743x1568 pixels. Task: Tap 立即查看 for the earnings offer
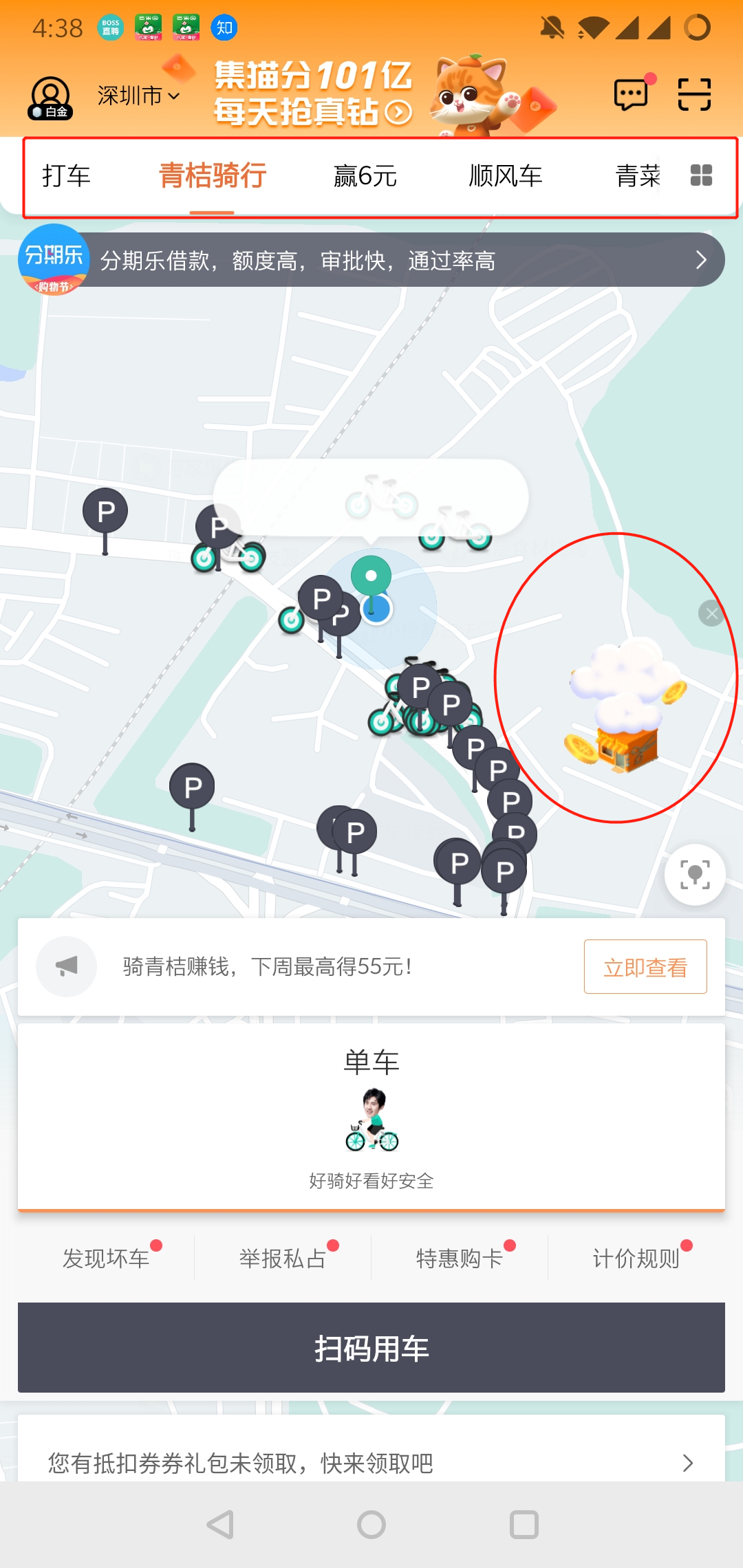[645, 967]
